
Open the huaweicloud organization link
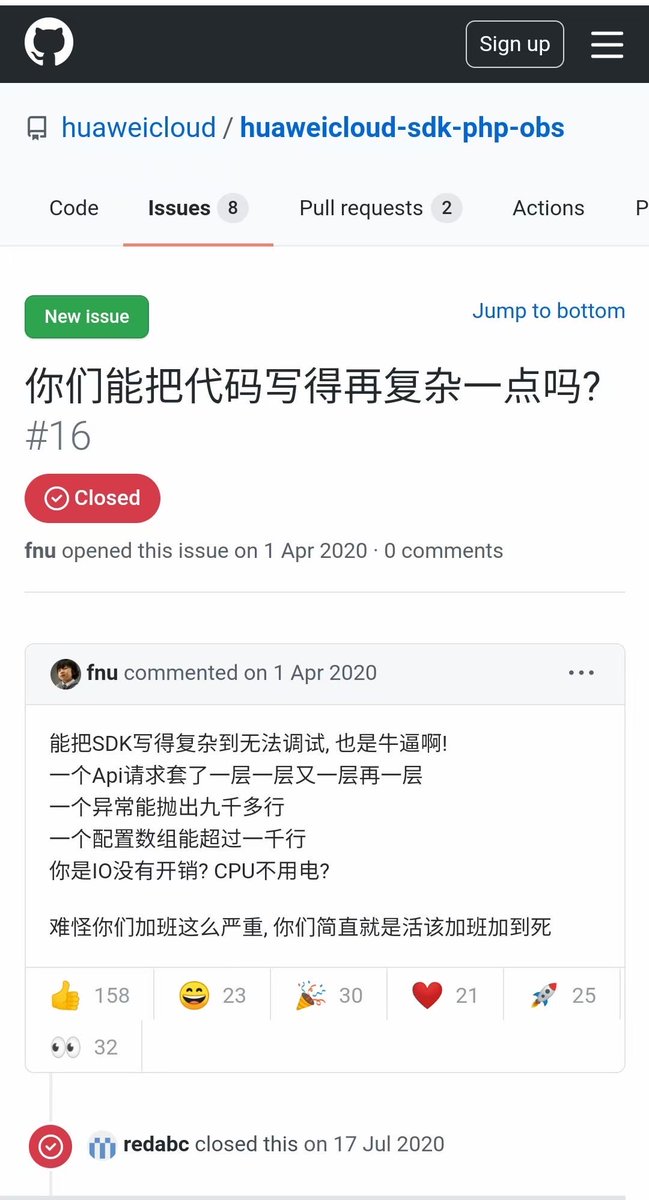(138, 128)
